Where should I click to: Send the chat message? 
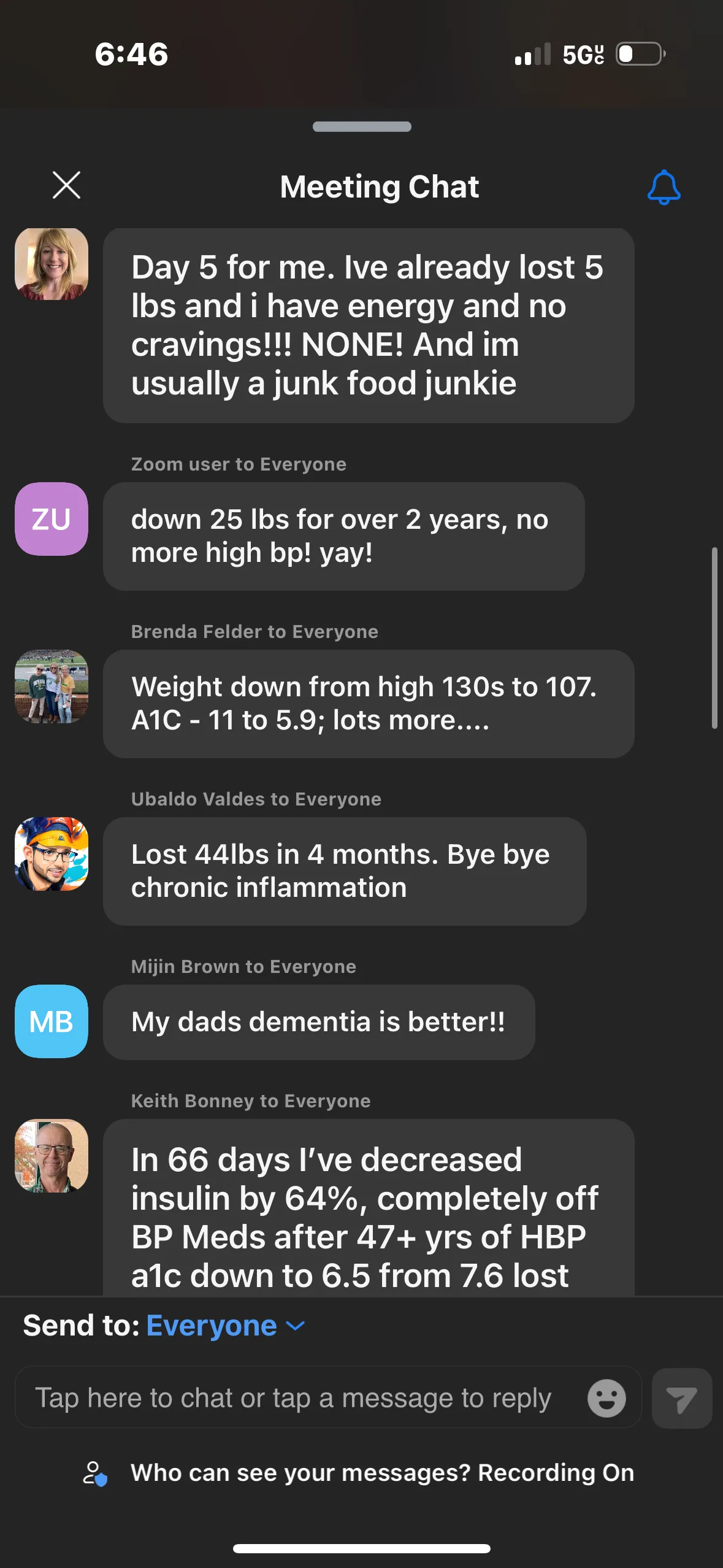click(x=681, y=1399)
